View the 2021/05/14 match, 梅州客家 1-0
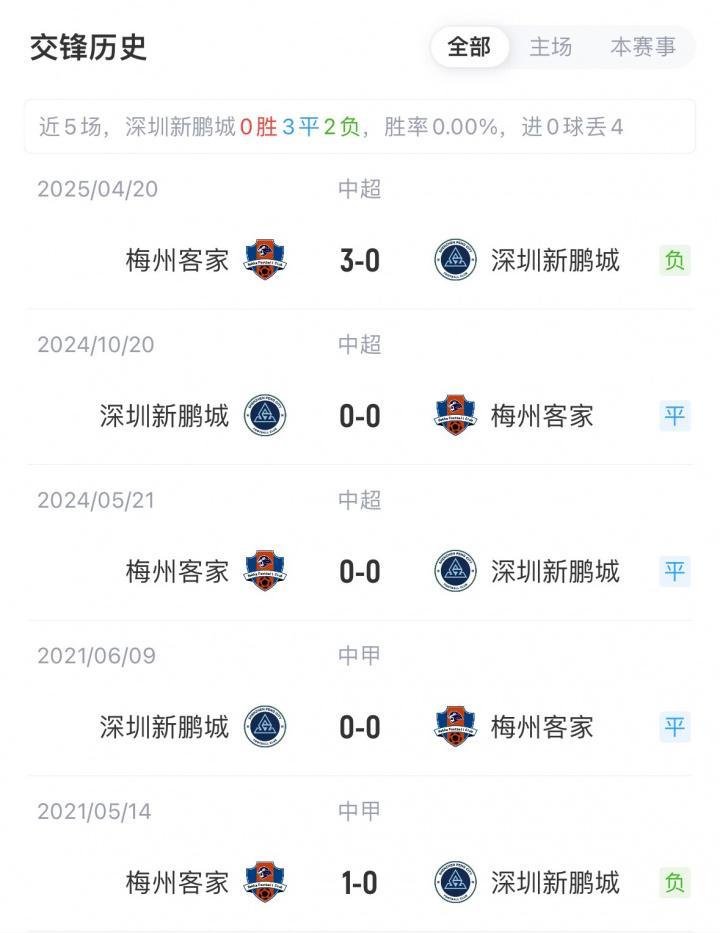 coord(360,883)
